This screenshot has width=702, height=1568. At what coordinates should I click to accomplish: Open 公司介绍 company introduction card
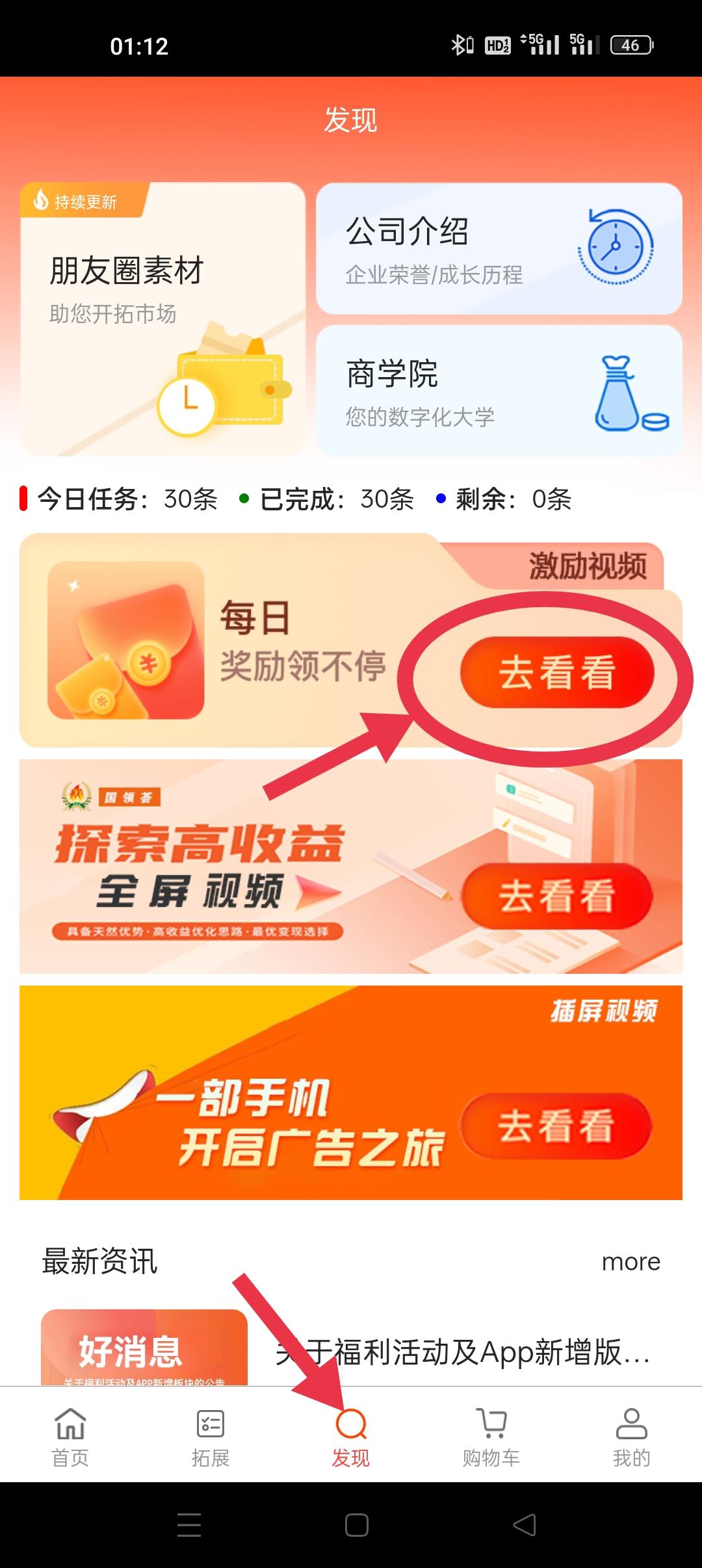499,249
